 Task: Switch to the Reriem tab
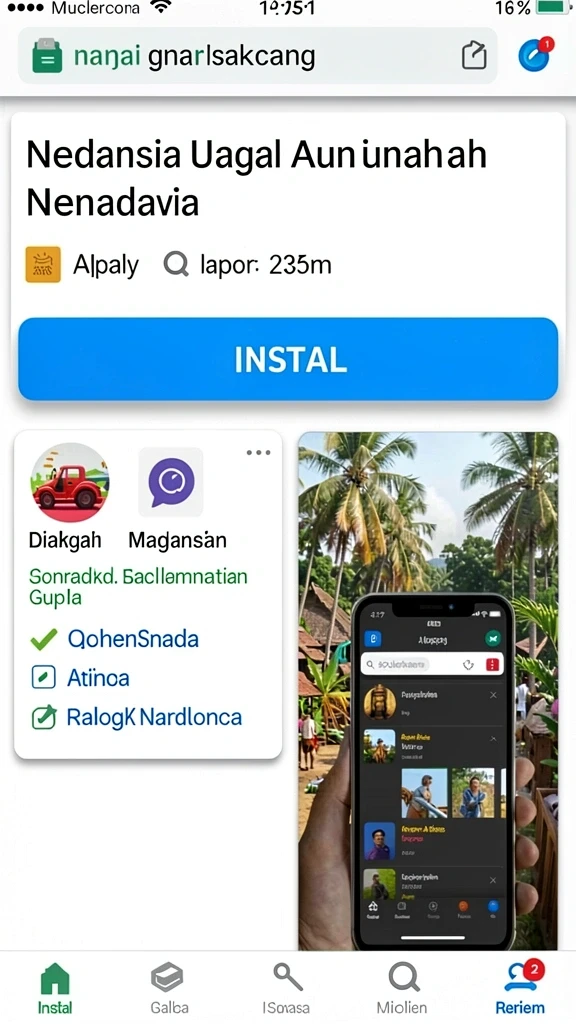point(520,989)
